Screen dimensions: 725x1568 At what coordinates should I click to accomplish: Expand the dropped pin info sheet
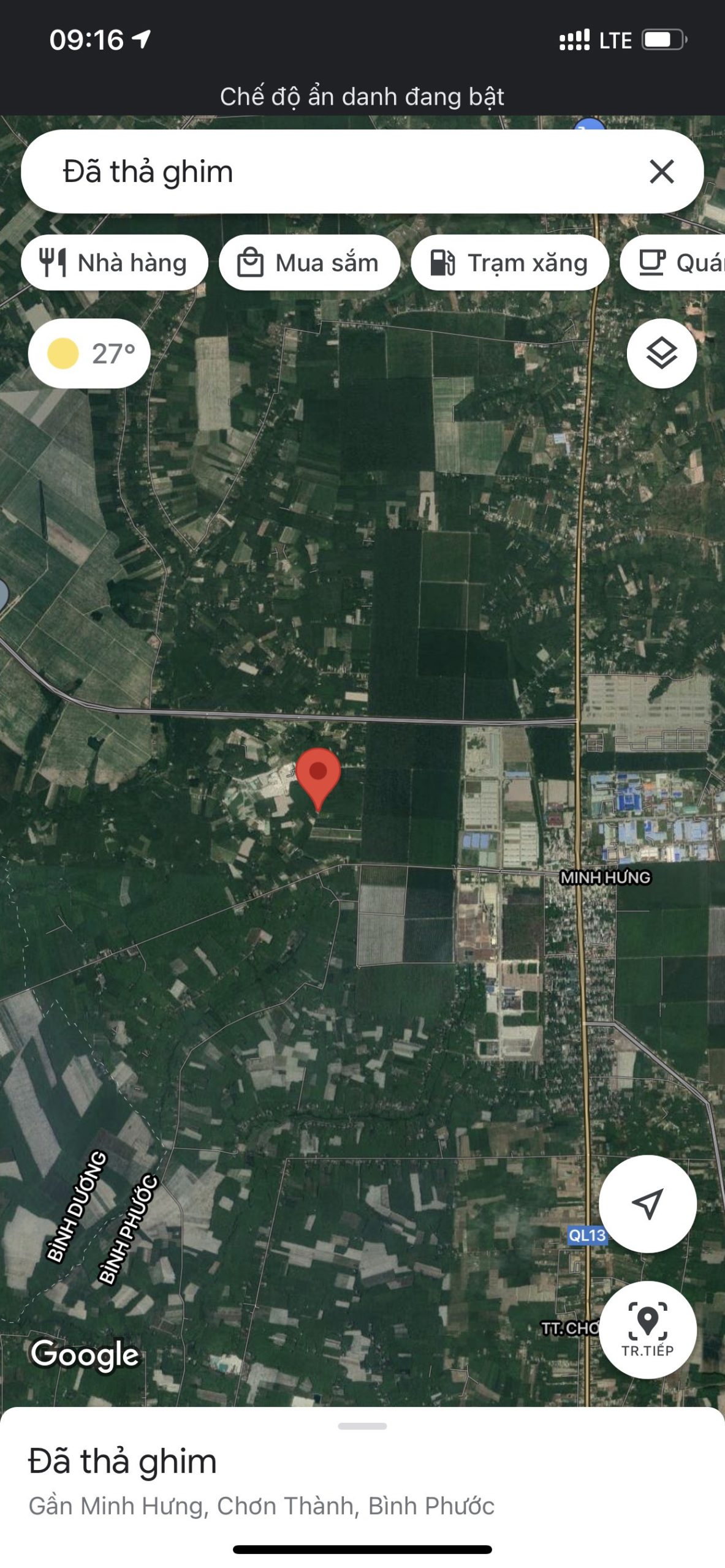click(x=362, y=1427)
